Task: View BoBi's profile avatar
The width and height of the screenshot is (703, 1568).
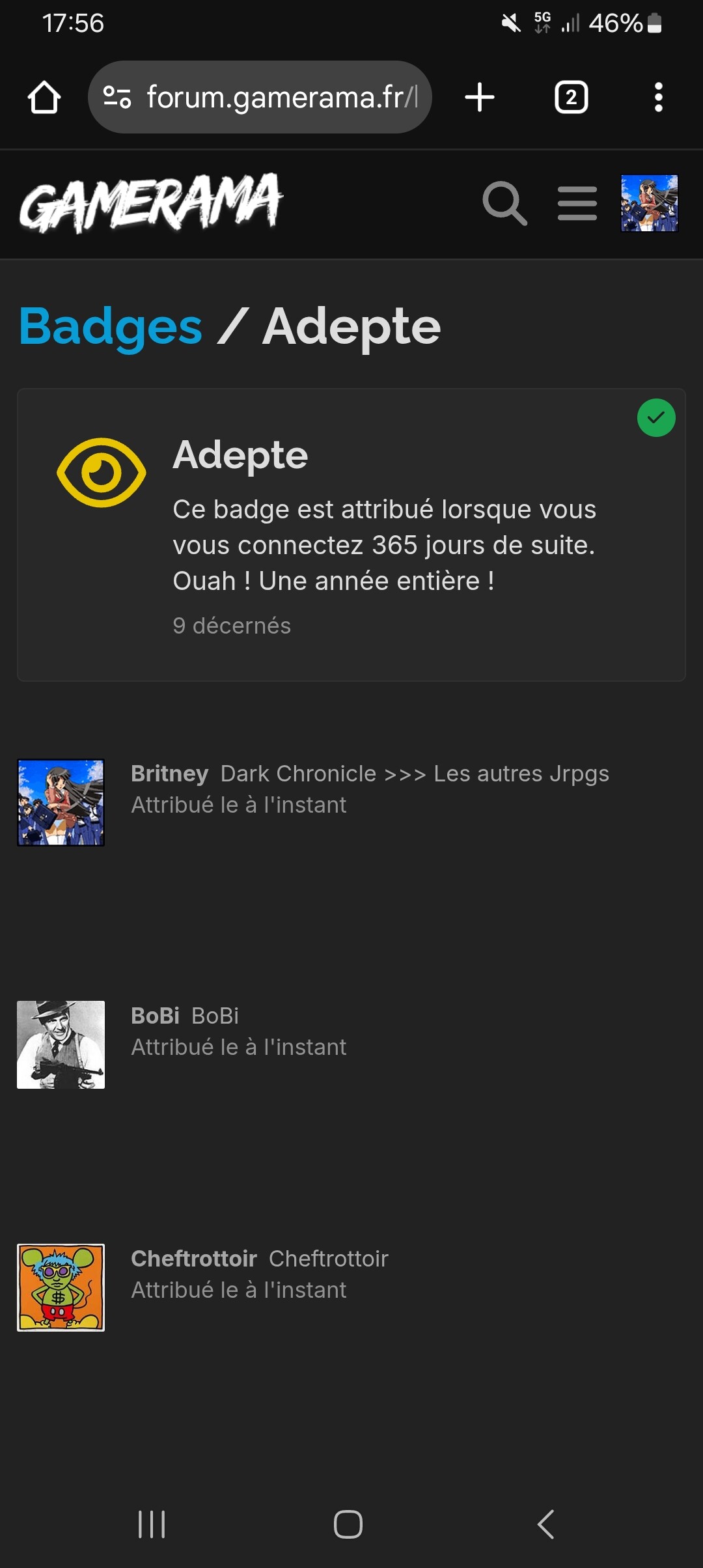Action: 61,1044
